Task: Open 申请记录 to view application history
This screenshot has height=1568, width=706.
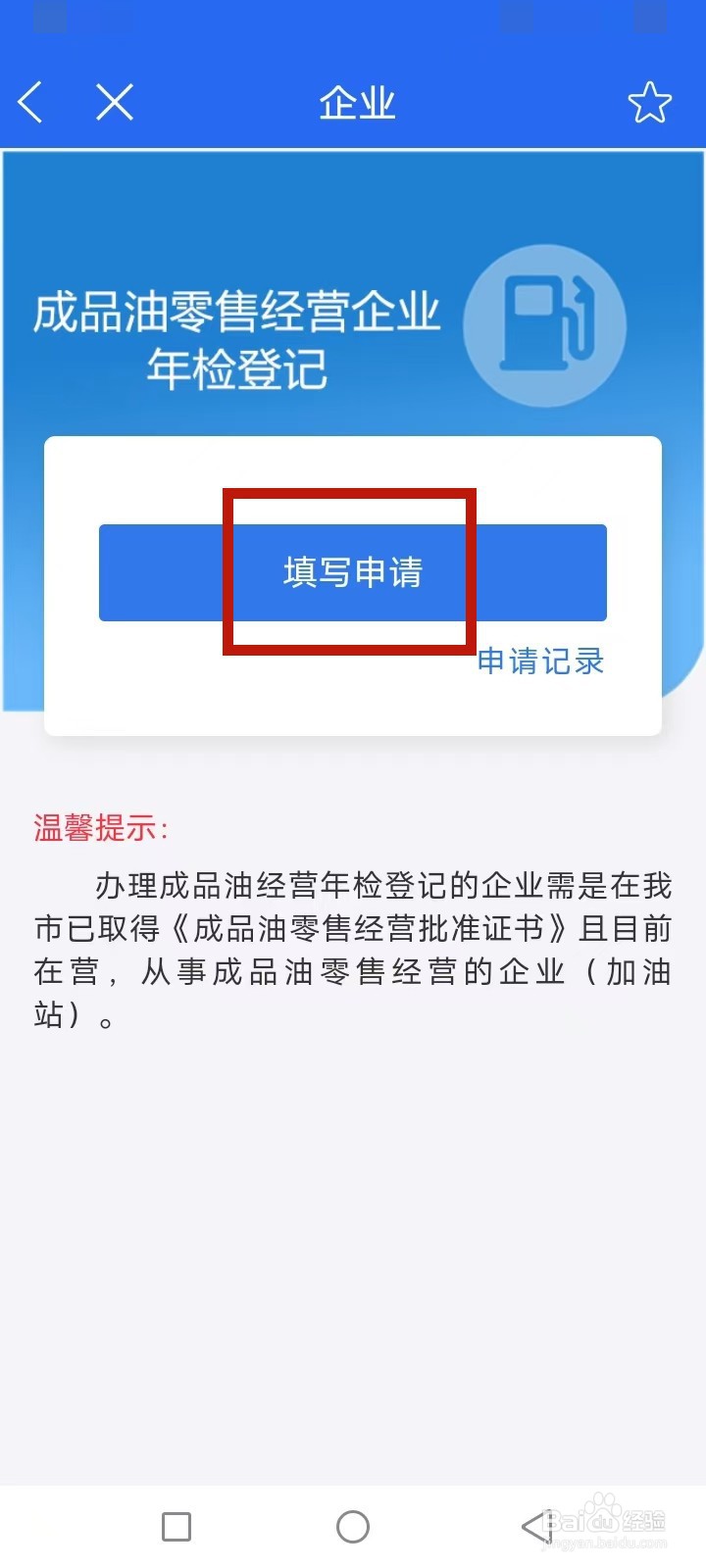Action: point(540,661)
